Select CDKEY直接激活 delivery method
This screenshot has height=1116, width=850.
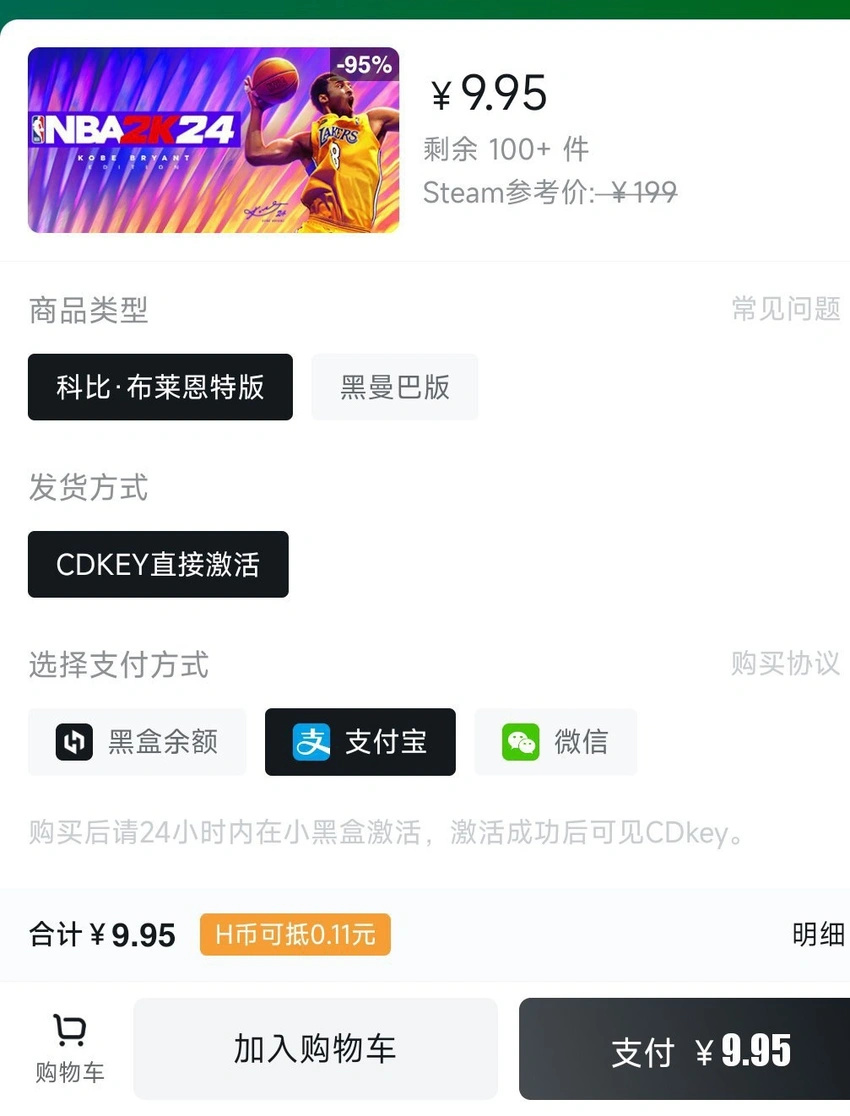tap(158, 564)
